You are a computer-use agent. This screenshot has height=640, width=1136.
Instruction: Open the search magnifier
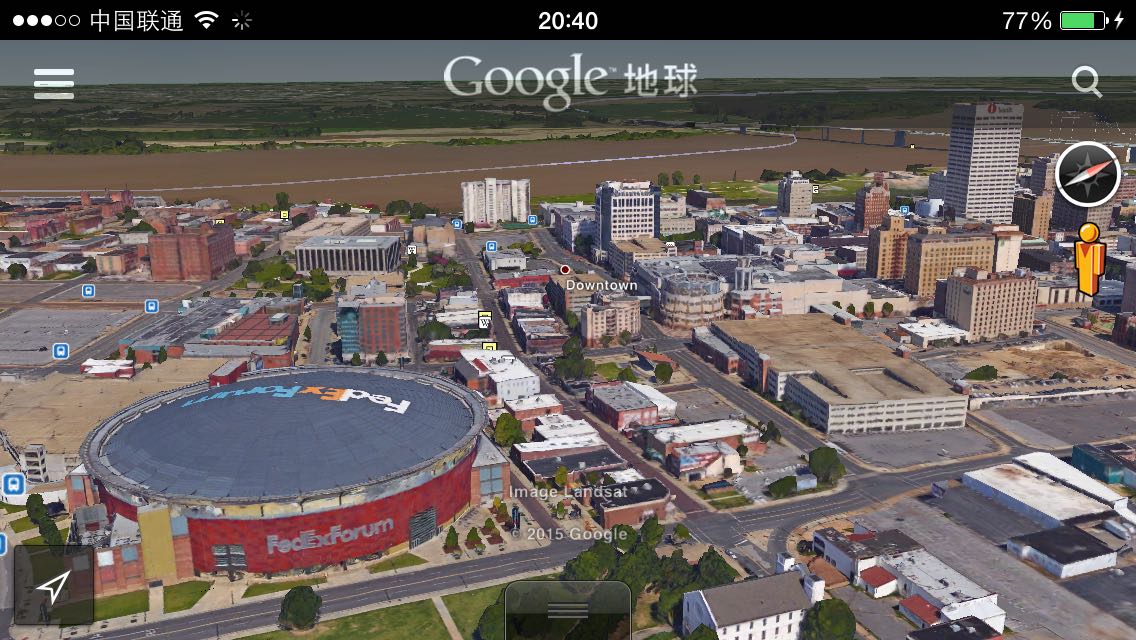click(x=1086, y=81)
